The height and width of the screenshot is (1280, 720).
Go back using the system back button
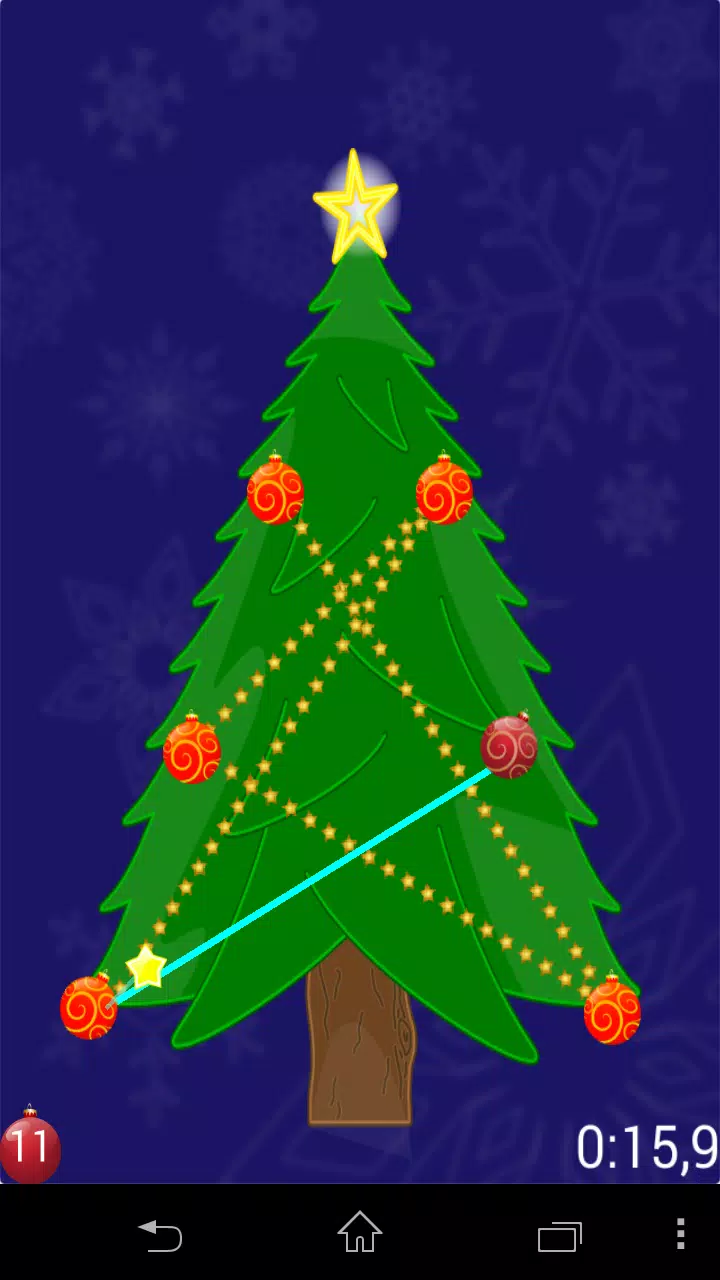[x=160, y=1234]
